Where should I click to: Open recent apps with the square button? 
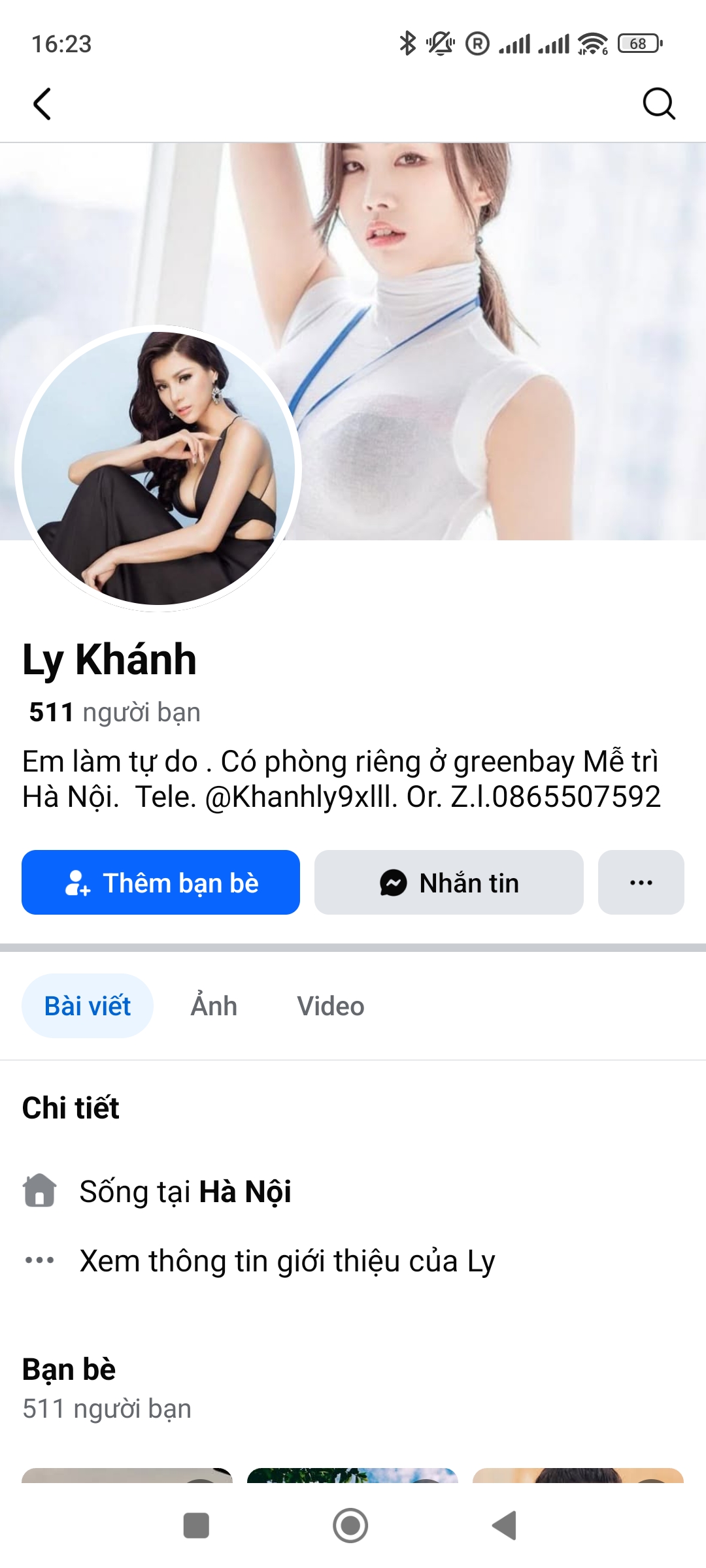coord(196,1526)
